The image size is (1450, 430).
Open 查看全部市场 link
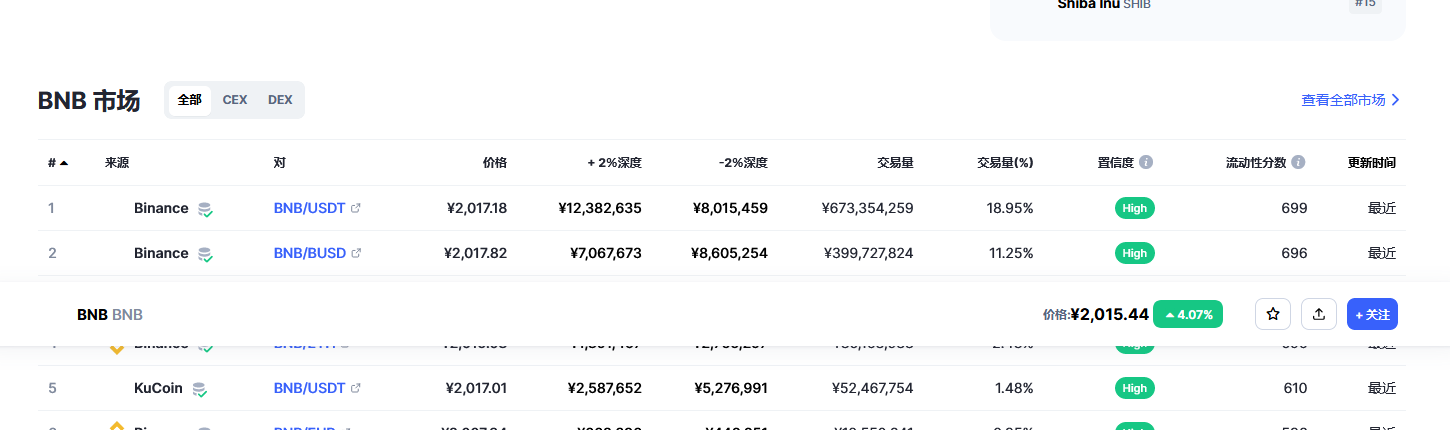(x=1350, y=100)
